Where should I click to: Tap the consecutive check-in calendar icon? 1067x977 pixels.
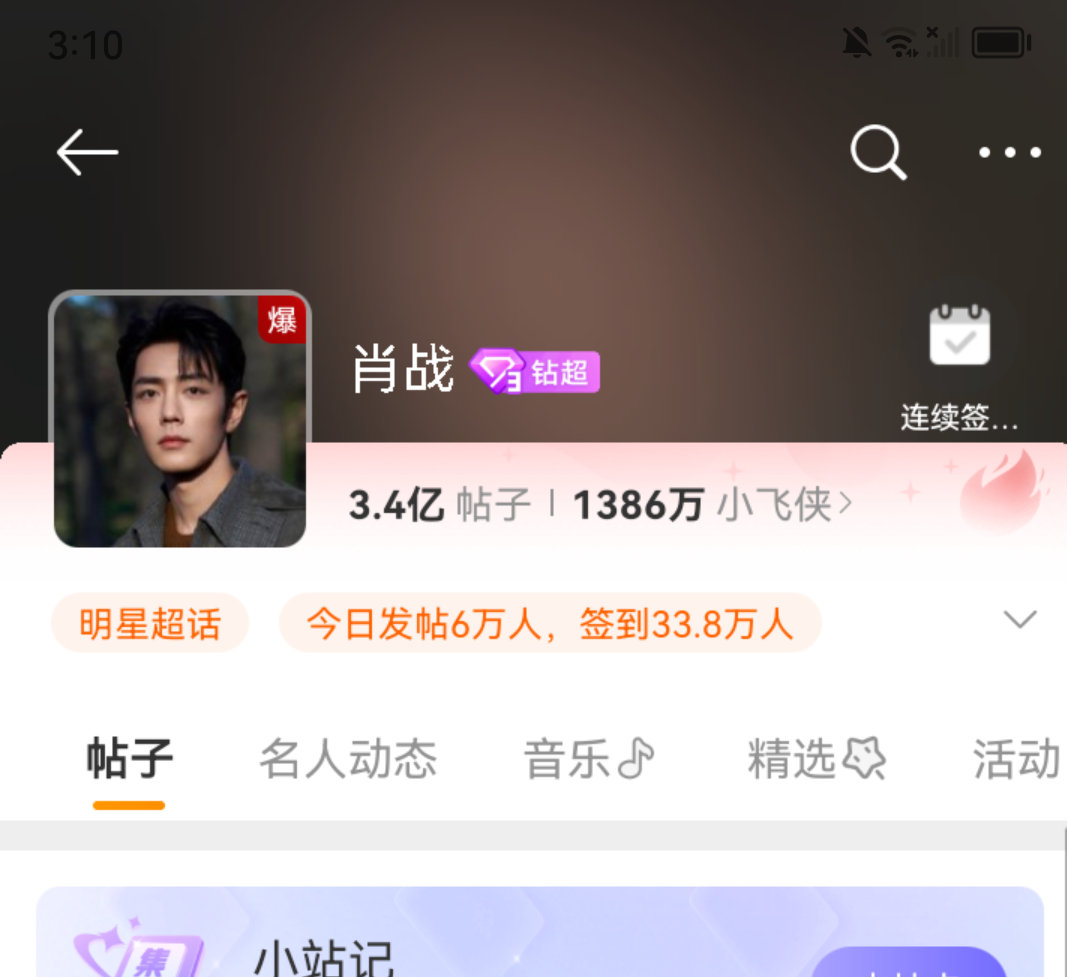click(959, 337)
